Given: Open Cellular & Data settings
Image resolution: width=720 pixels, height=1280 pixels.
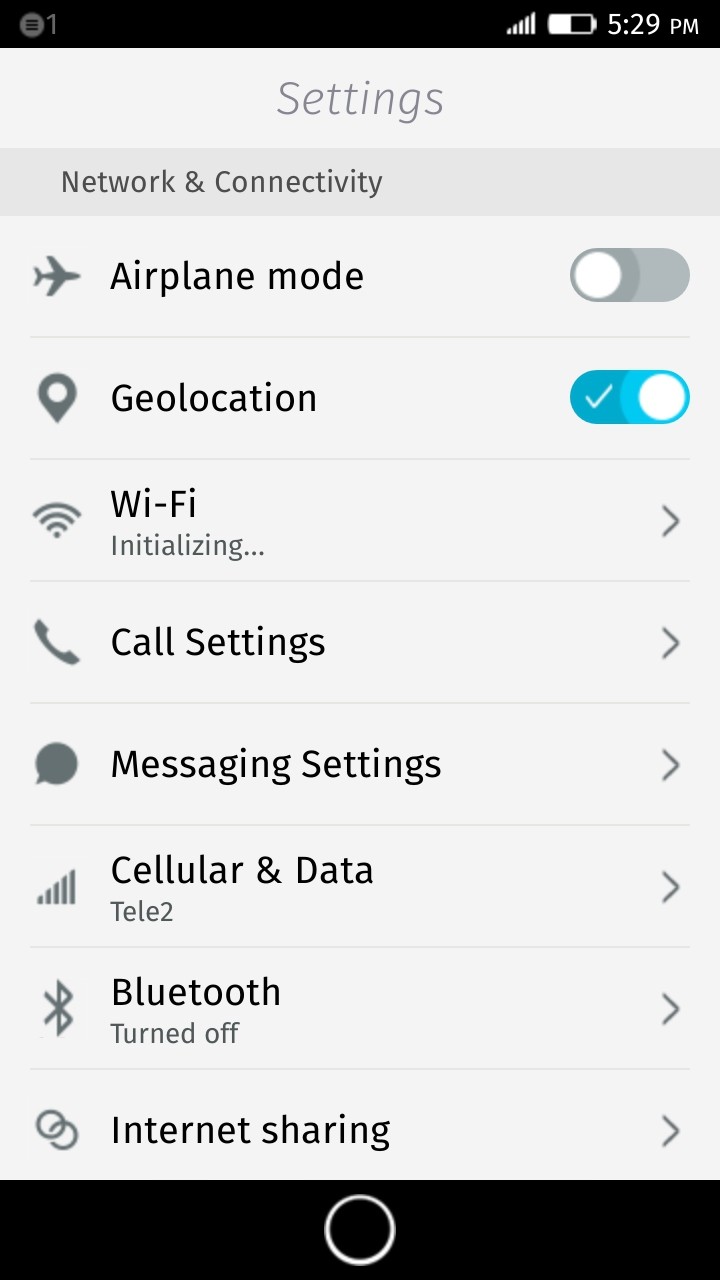Looking at the screenshot, I should coord(360,887).
